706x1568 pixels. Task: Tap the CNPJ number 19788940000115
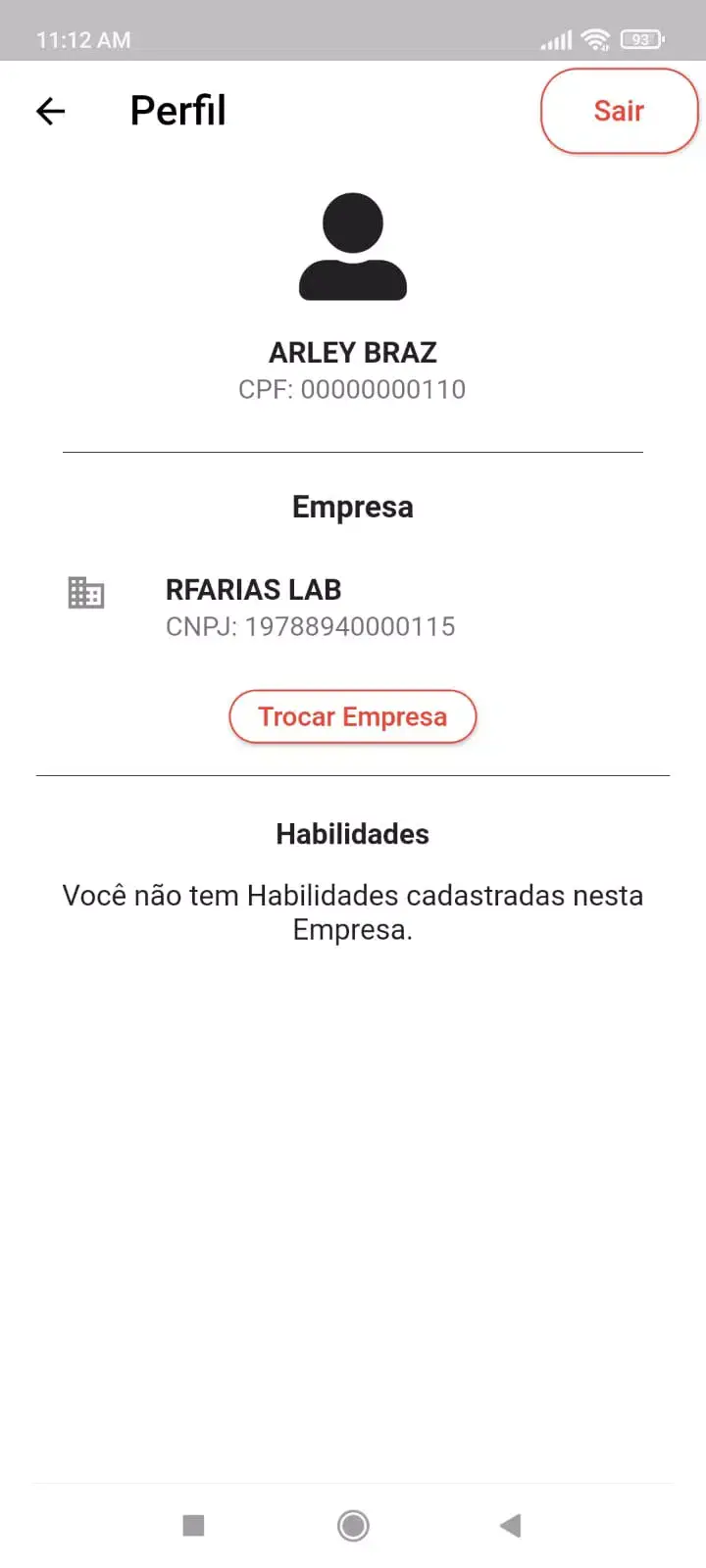311,626
